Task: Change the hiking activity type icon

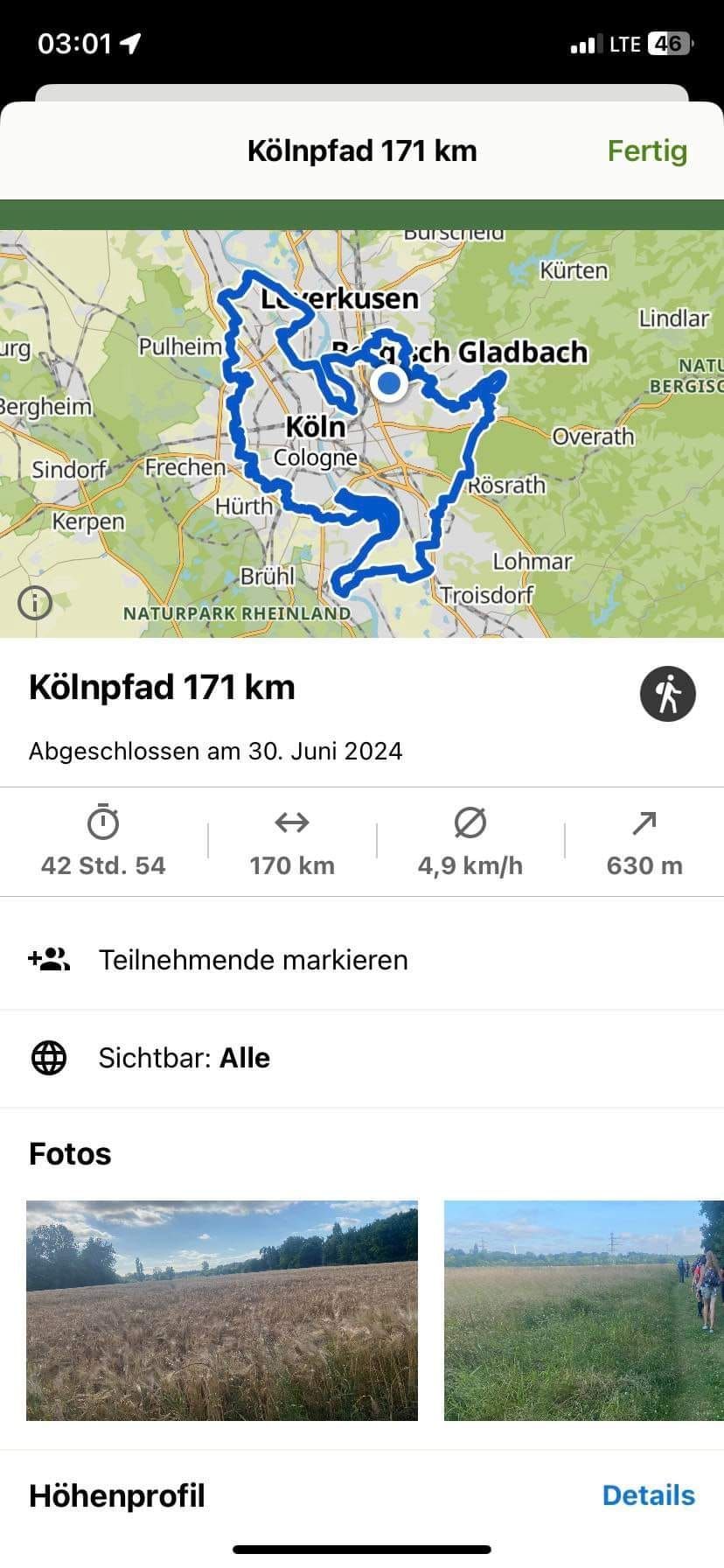Action: pos(667,694)
